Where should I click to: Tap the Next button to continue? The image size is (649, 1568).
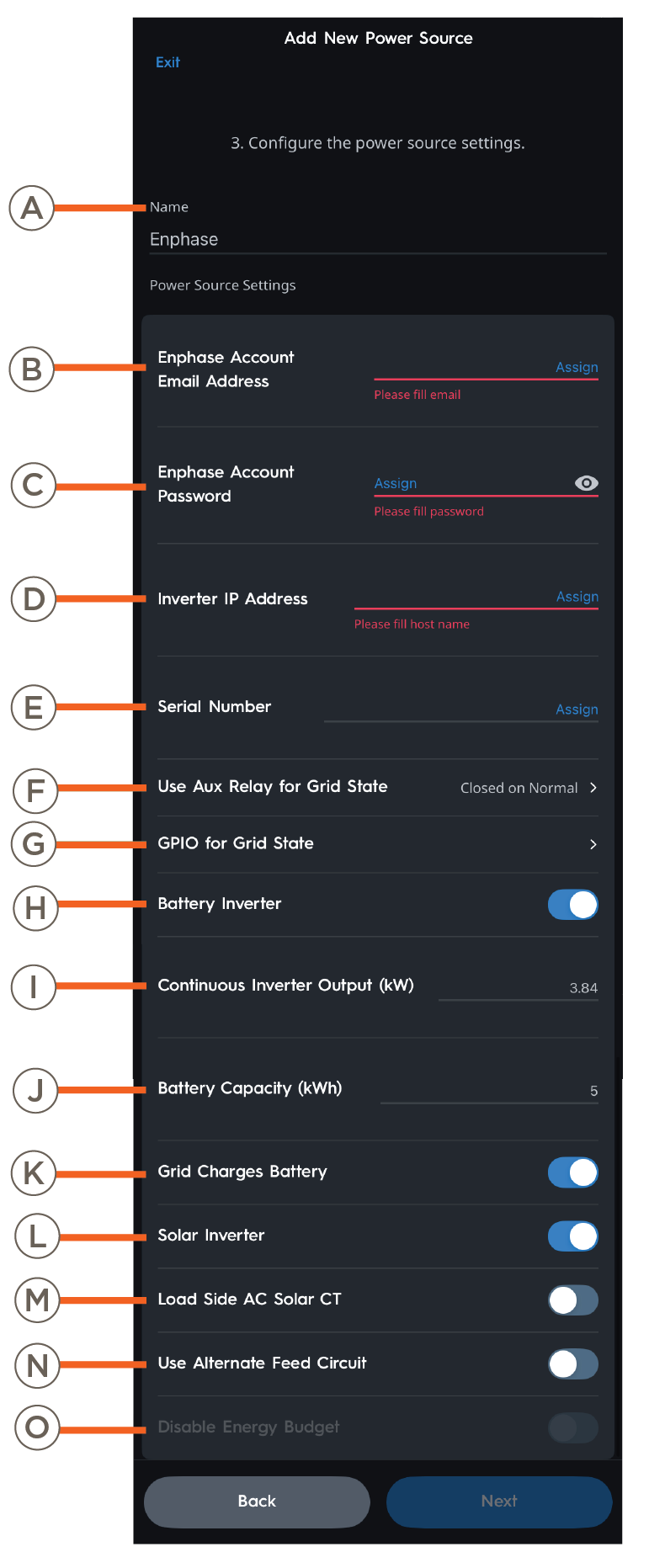pyautogui.click(x=499, y=1502)
